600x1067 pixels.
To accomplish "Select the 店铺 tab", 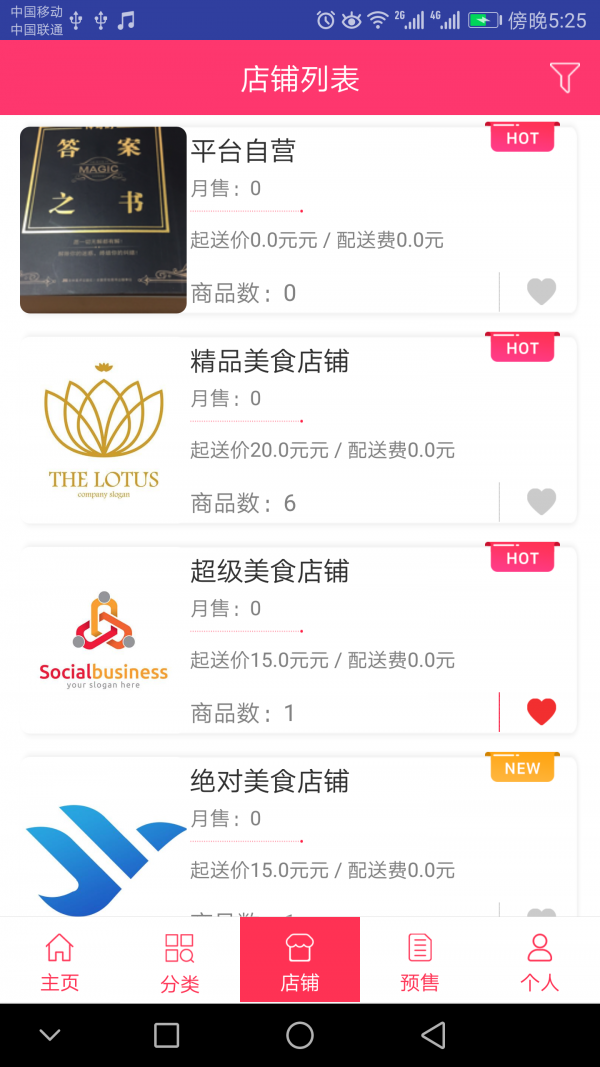I will 300,960.
